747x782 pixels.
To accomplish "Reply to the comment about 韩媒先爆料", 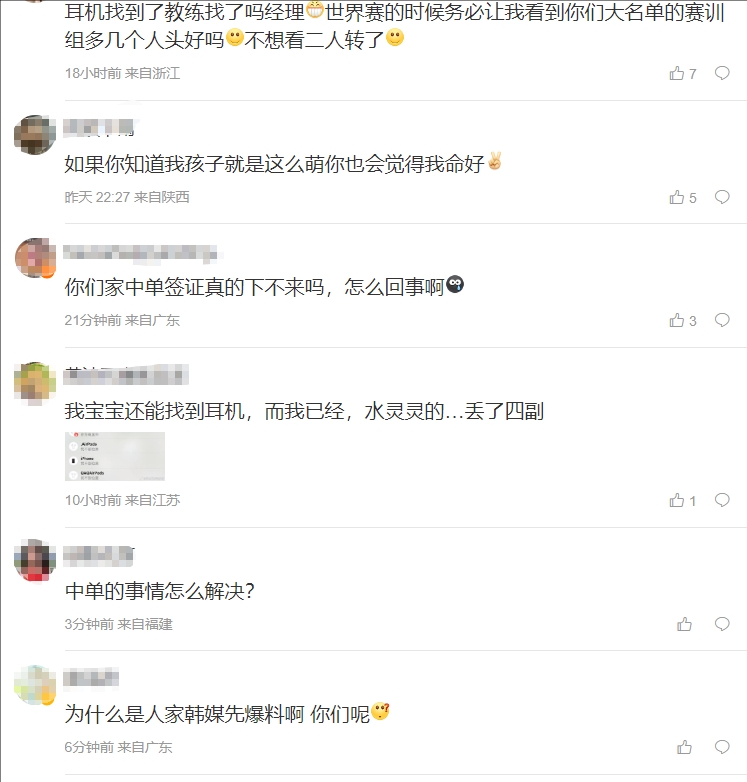I will coord(722,747).
